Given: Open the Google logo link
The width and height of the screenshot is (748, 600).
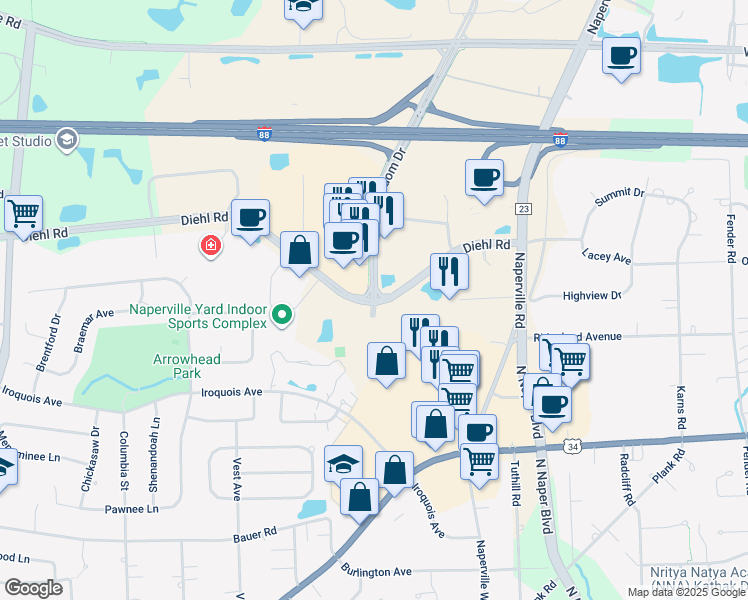Looking at the screenshot, I should 33,587.
